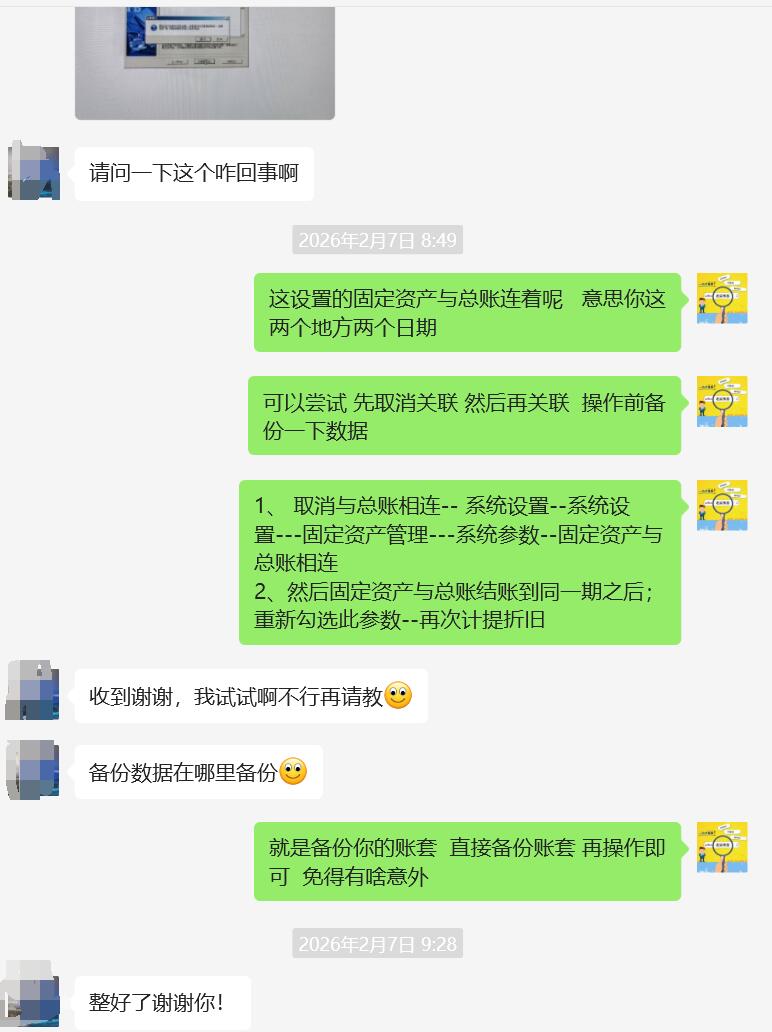Open sender's avatar beside "请问一下这个咋回事啊"
The height and width of the screenshot is (1032, 772).
point(34,173)
